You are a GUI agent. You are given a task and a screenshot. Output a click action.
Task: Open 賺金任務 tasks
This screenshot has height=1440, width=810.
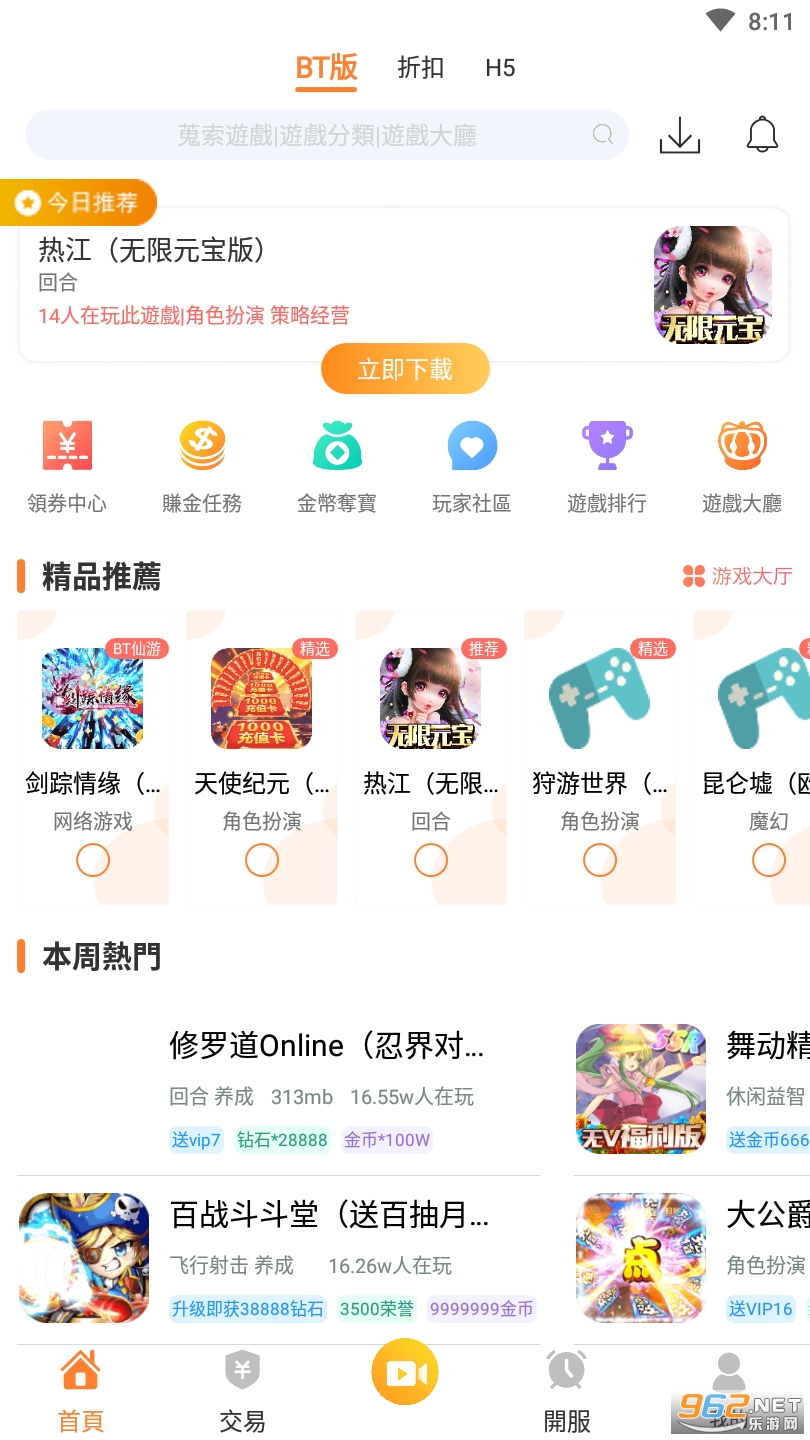[202, 466]
